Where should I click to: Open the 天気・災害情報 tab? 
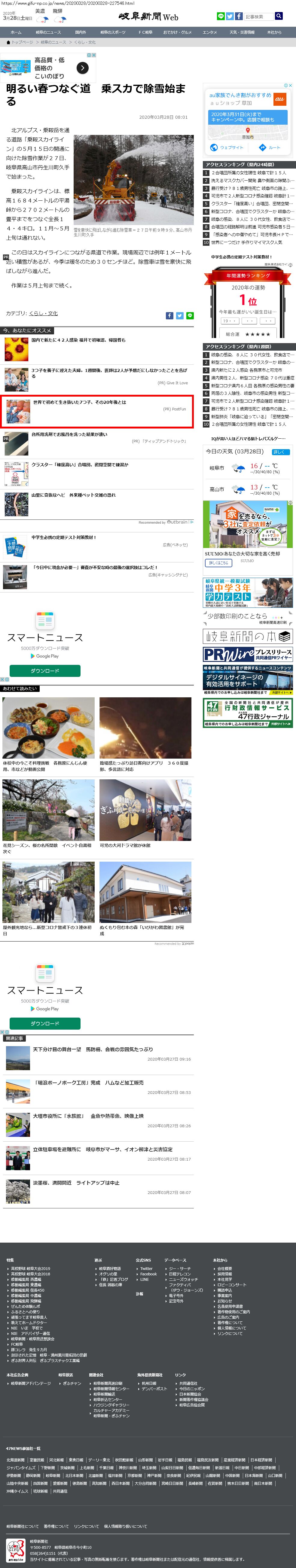click(x=242, y=32)
